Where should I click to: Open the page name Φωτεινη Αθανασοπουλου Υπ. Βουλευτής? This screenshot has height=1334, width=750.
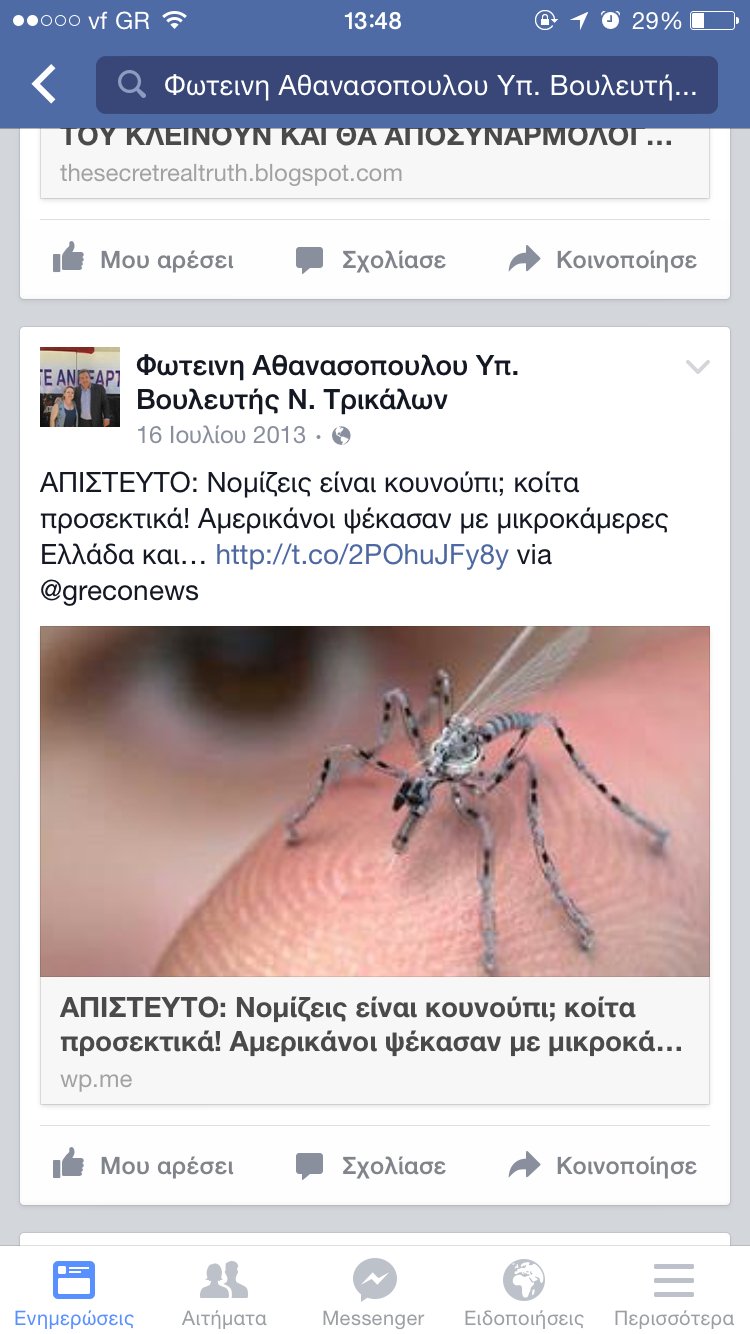pos(327,383)
